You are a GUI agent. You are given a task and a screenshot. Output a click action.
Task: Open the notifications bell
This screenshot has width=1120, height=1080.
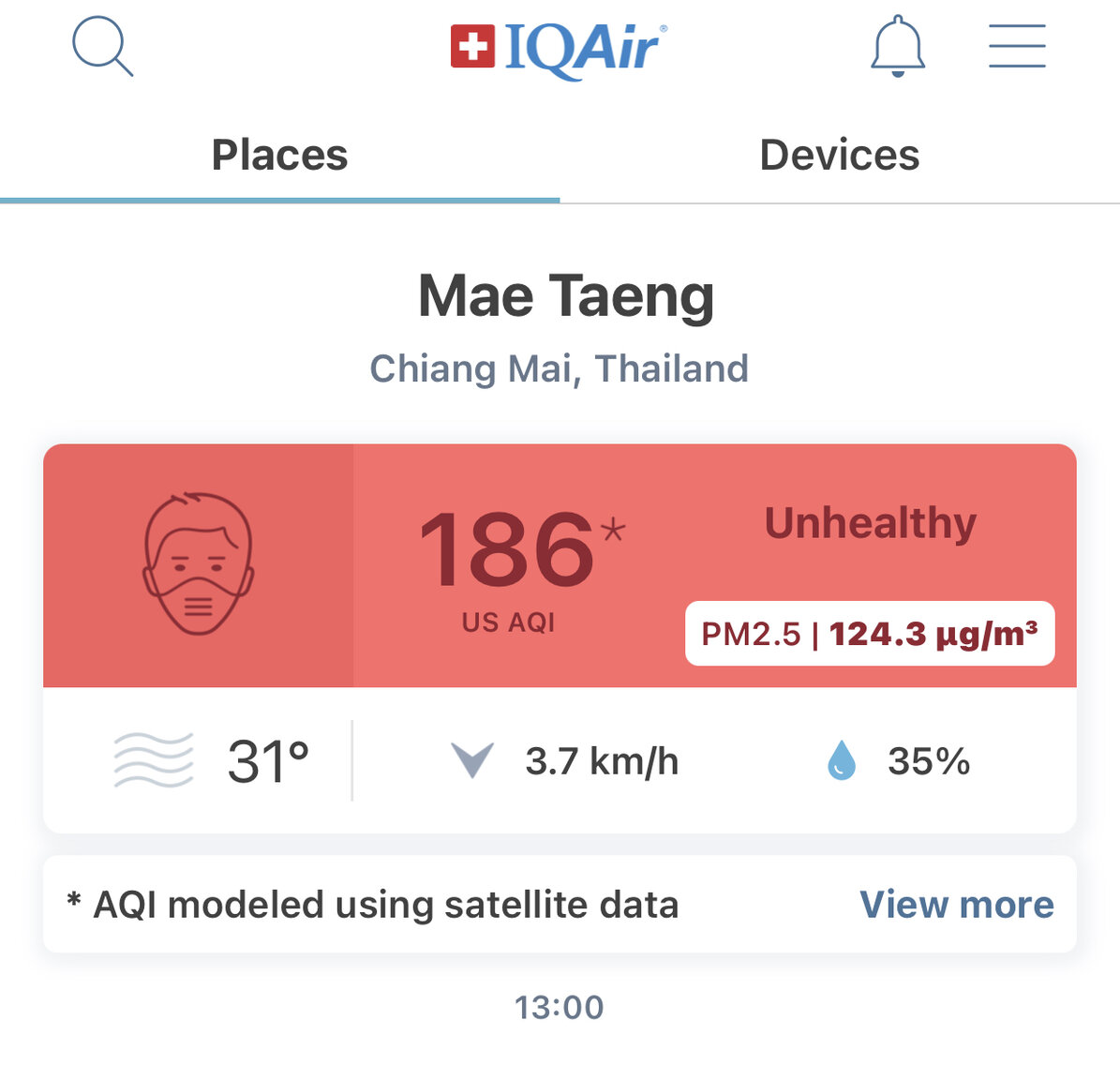tap(898, 46)
